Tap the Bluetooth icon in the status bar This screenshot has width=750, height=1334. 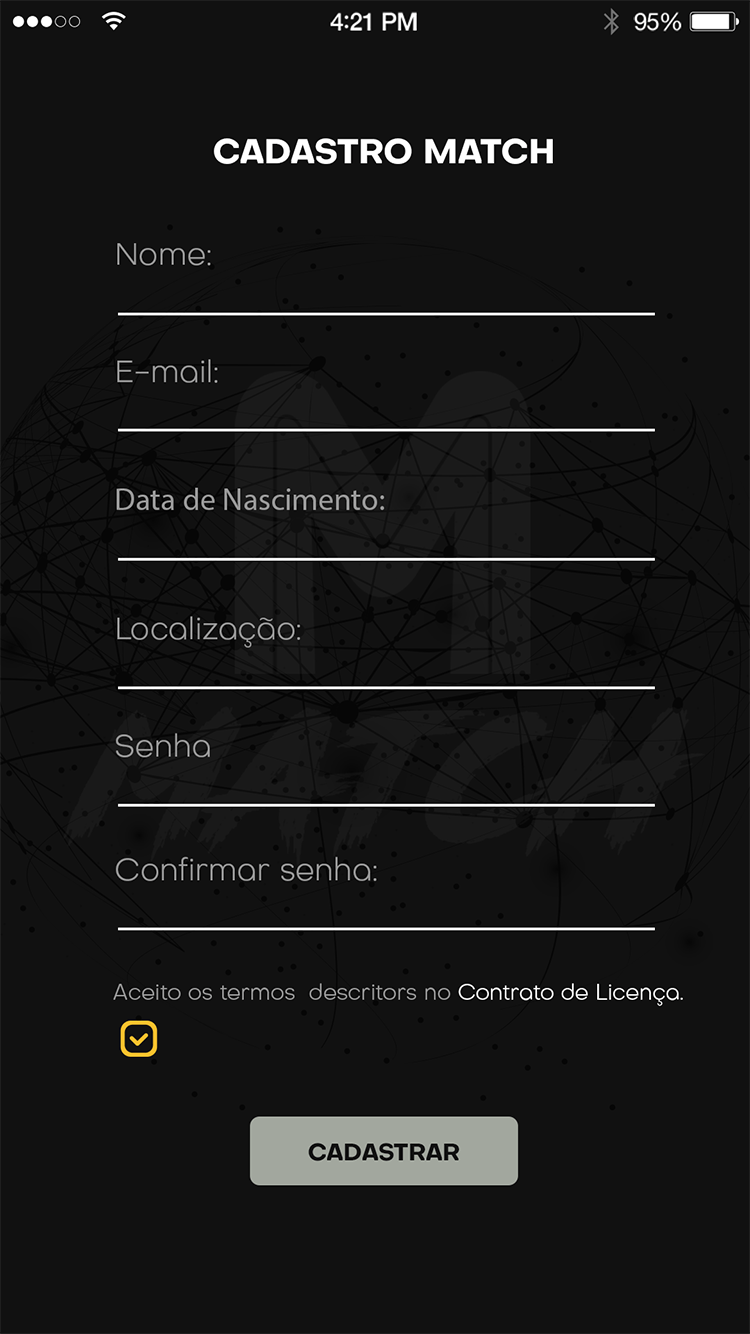(x=611, y=21)
